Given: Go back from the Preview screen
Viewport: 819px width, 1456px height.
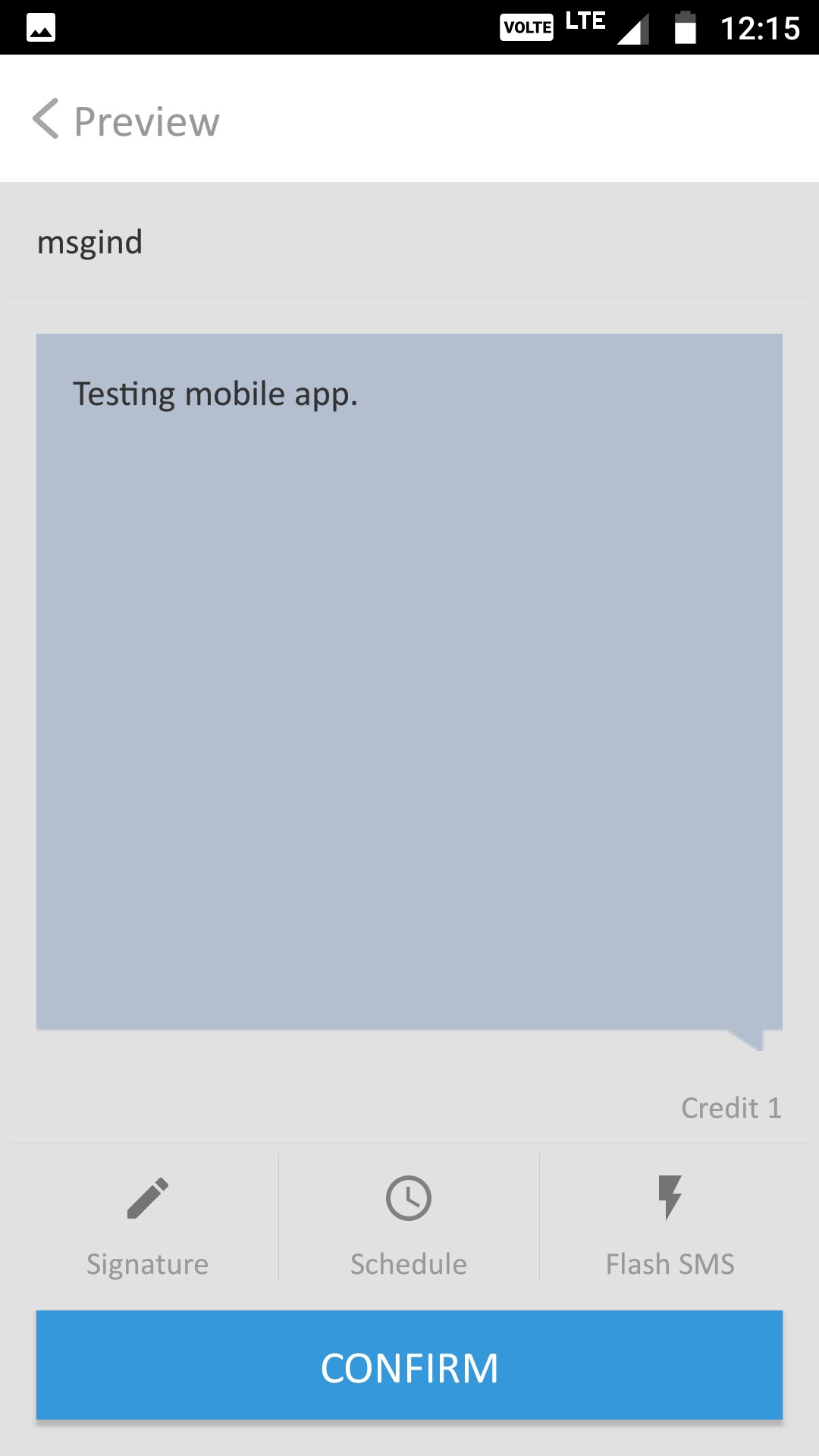Looking at the screenshot, I should coord(45,119).
